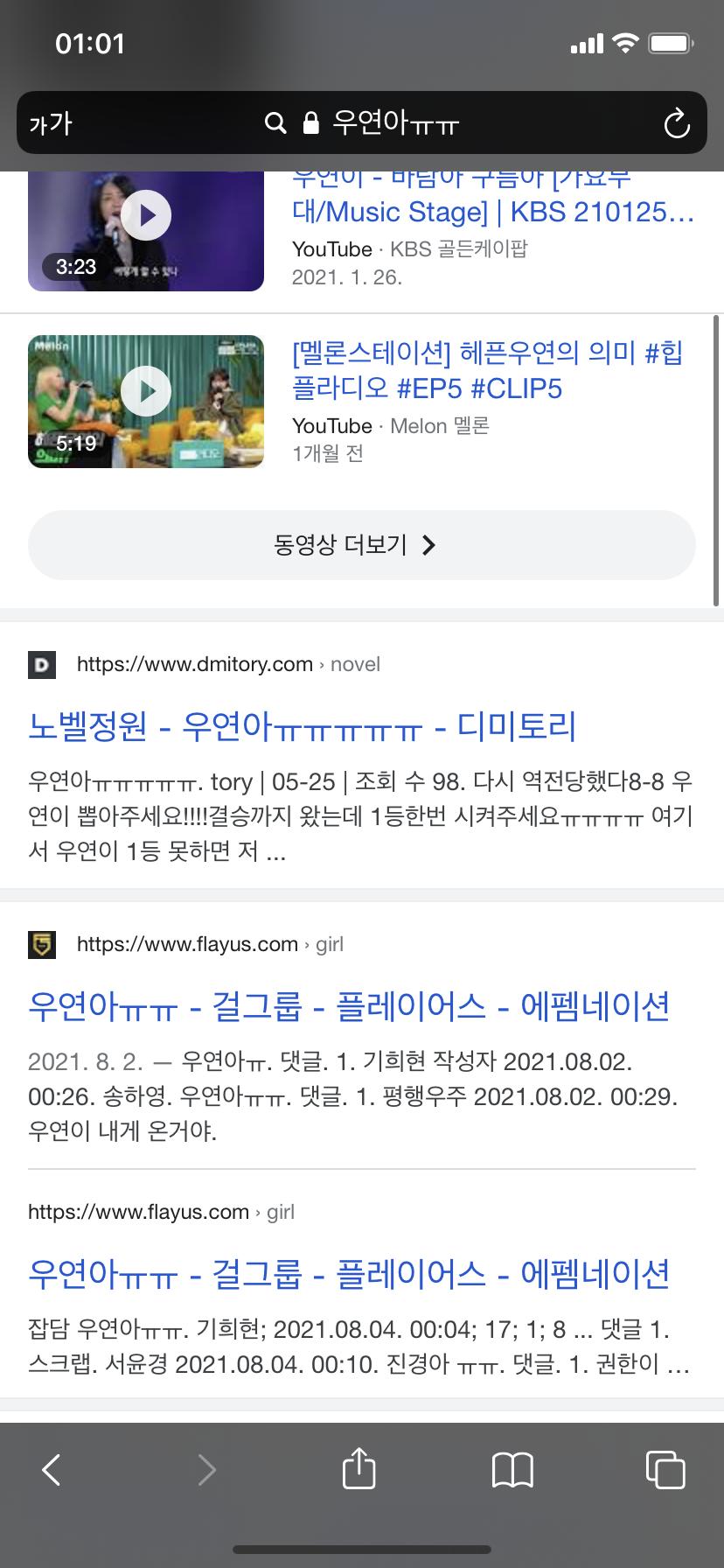Share this page

click(359, 1469)
